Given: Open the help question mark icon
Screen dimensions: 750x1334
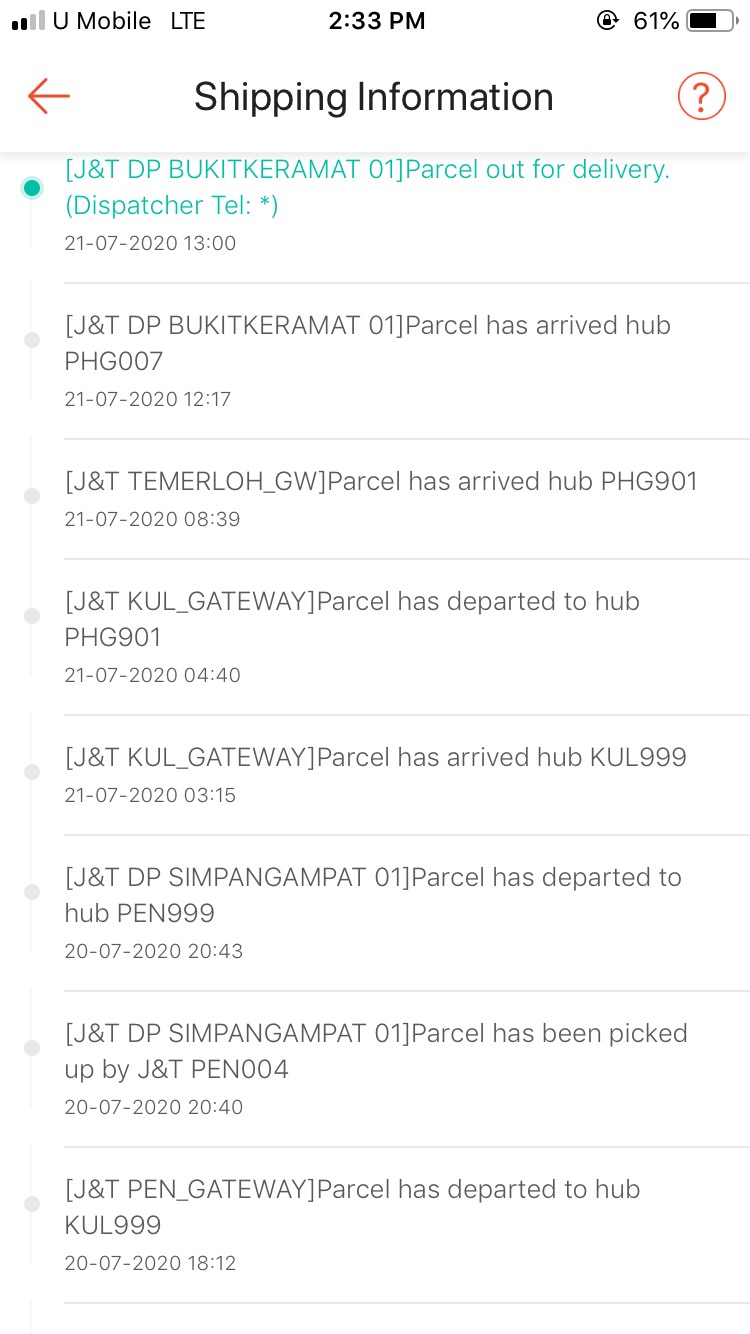Looking at the screenshot, I should point(701,97).
